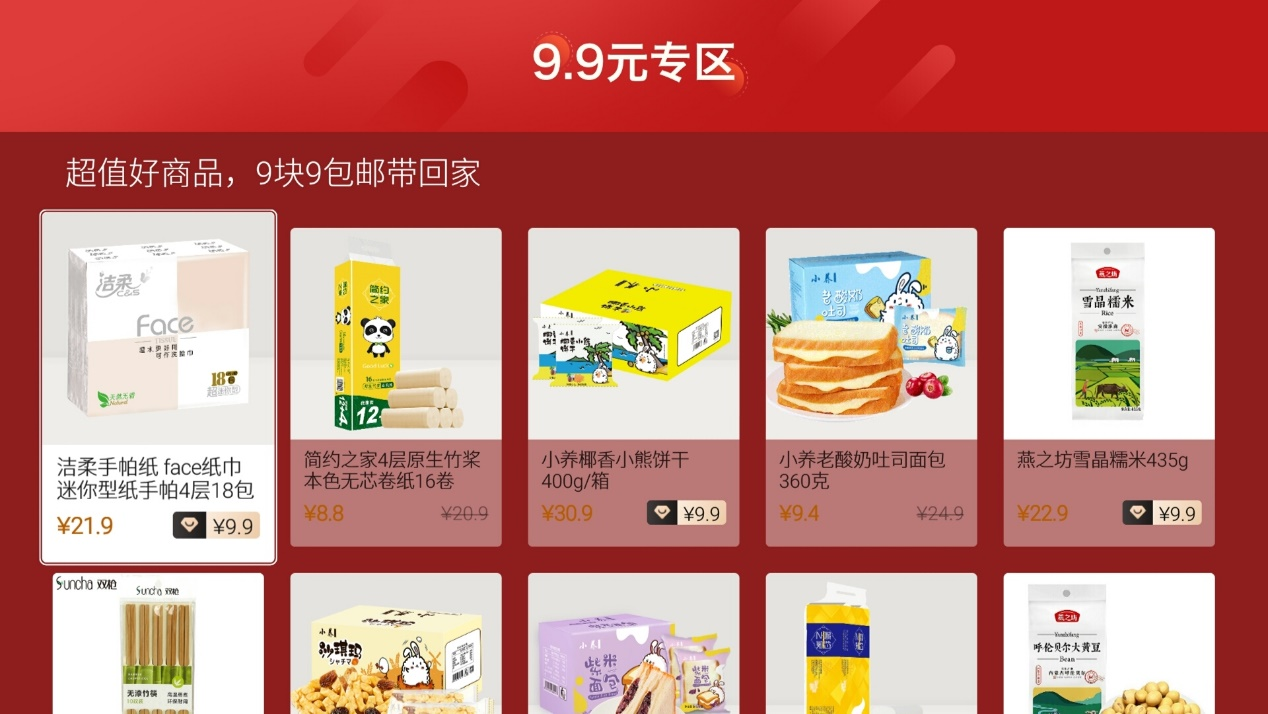Open the 紫米面包 product card
This screenshot has width=1268, height=714.
tap(634, 645)
